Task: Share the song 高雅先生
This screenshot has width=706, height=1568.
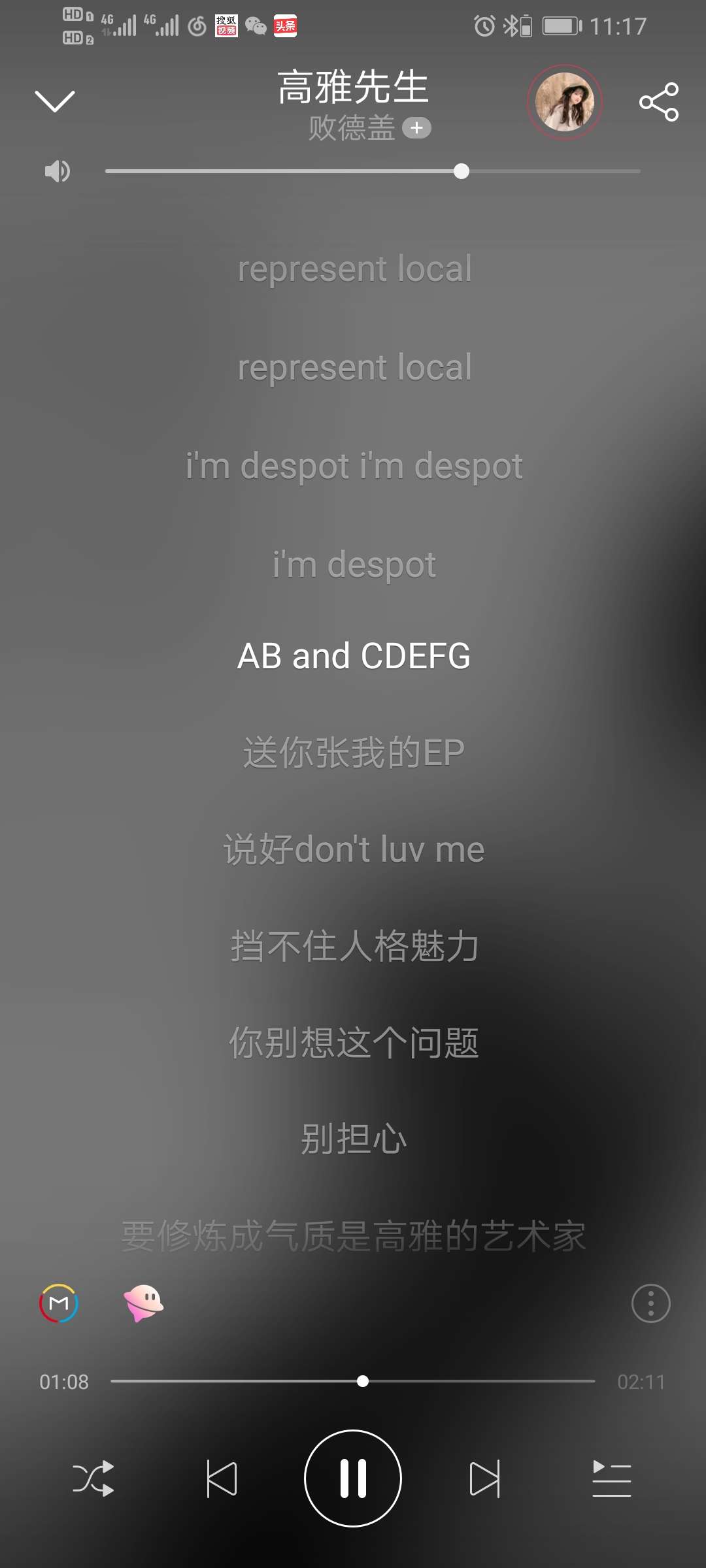Action: pyautogui.click(x=659, y=102)
